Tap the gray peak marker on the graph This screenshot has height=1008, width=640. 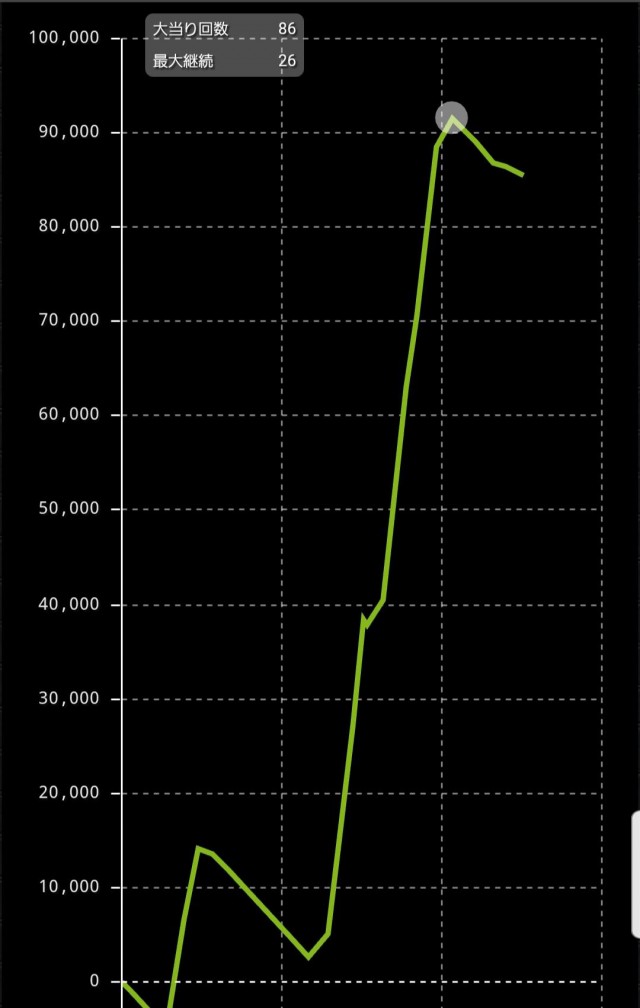[452, 118]
